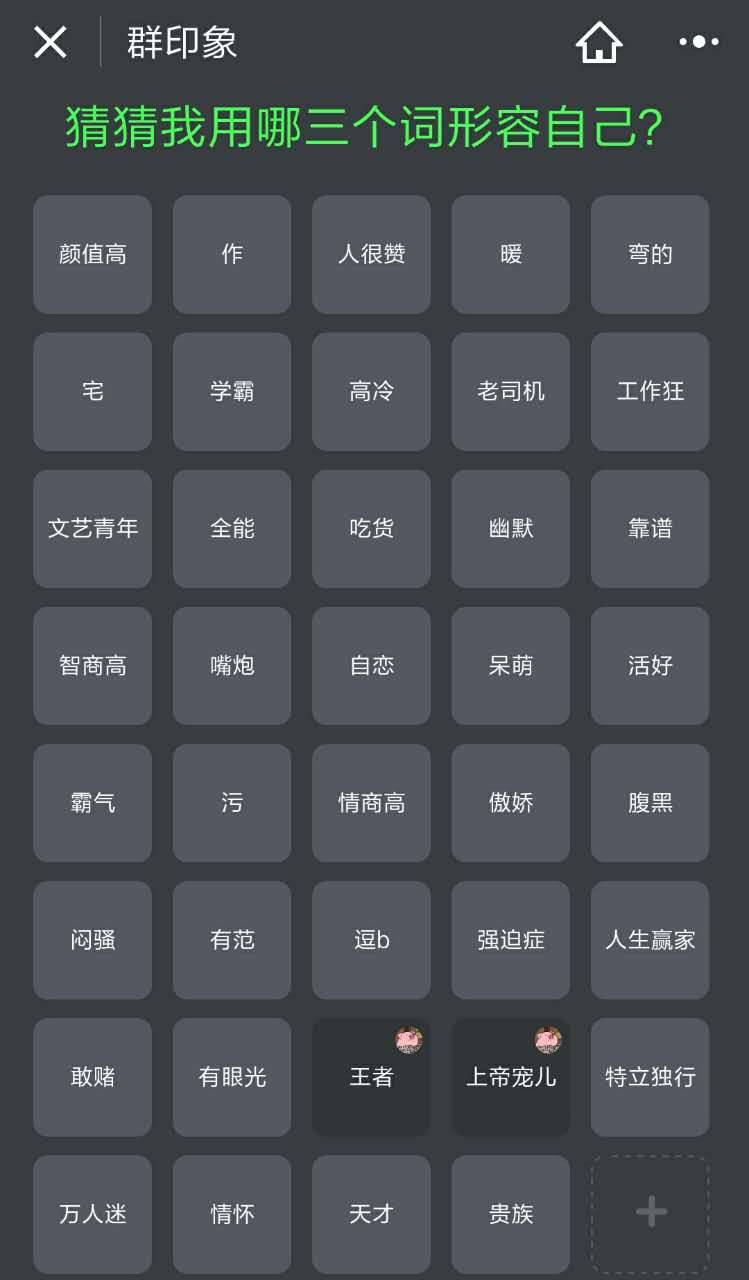Add a custom tag with plus button
Image resolution: width=749 pixels, height=1280 pixels.
650,1213
